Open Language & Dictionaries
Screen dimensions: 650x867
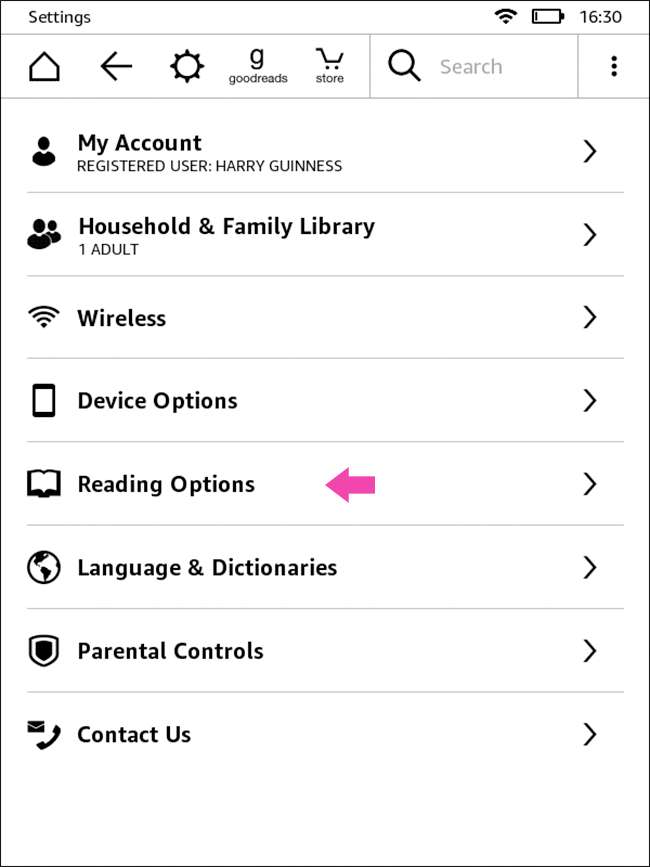(324, 568)
